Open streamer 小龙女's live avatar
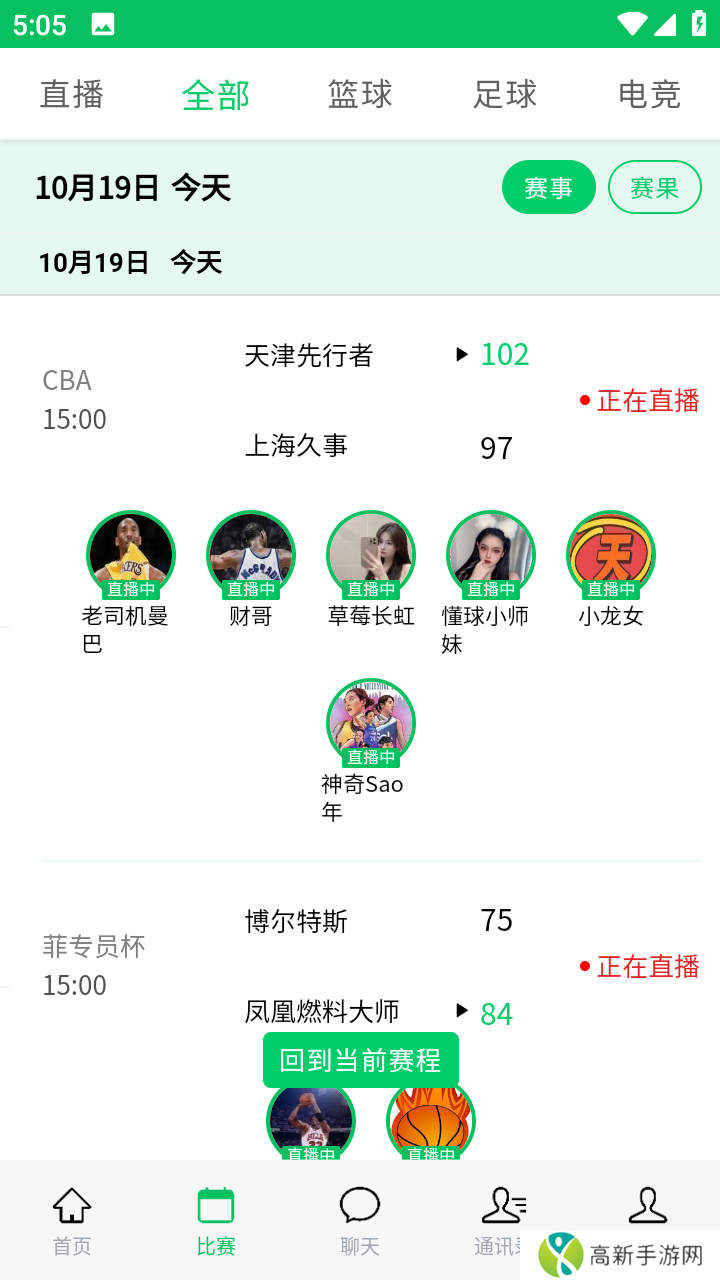Image resolution: width=720 pixels, height=1280 pixels. pos(610,555)
